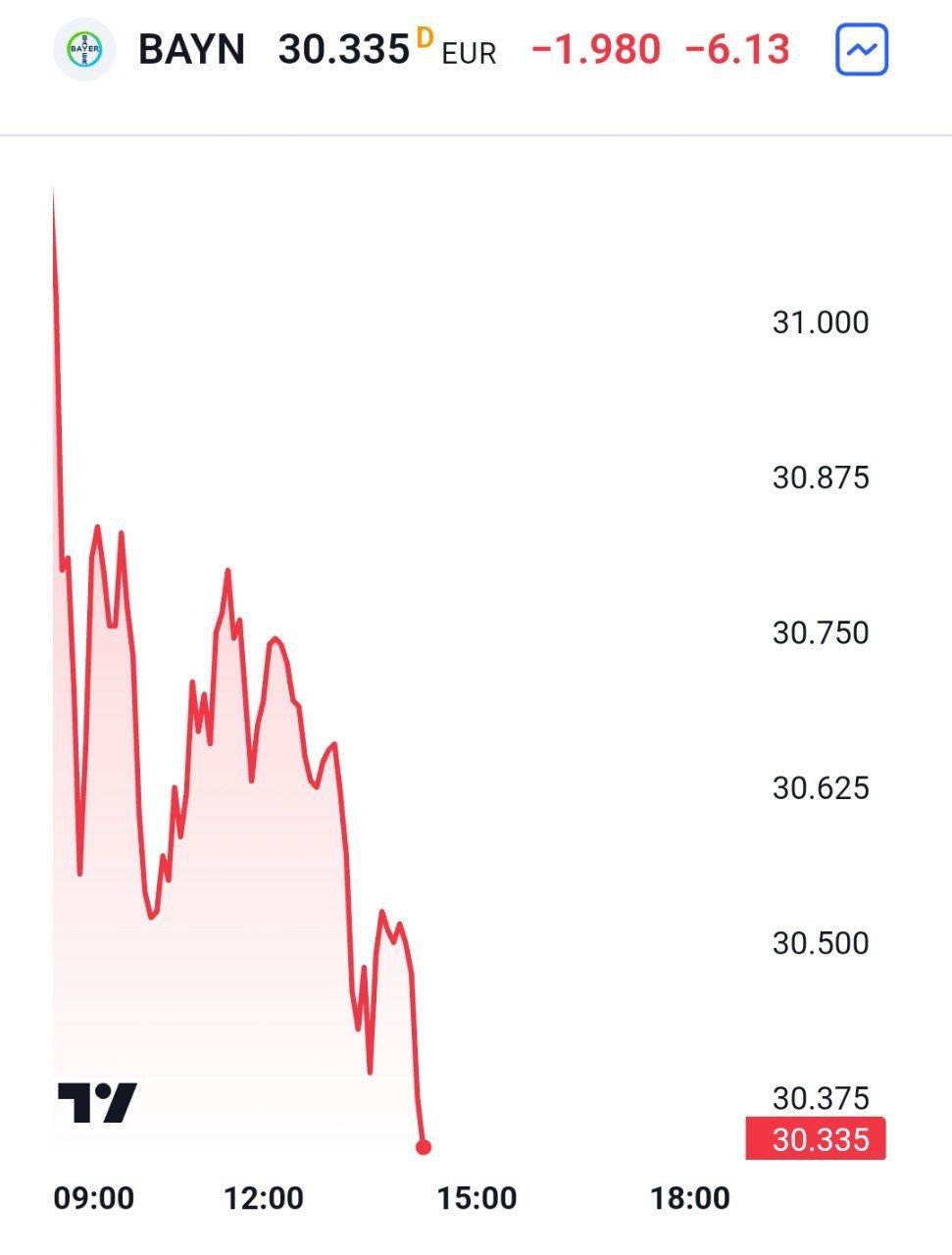Open the full chart icon
The height and width of the screenshot is (1255, 952).
coord(861,49)
